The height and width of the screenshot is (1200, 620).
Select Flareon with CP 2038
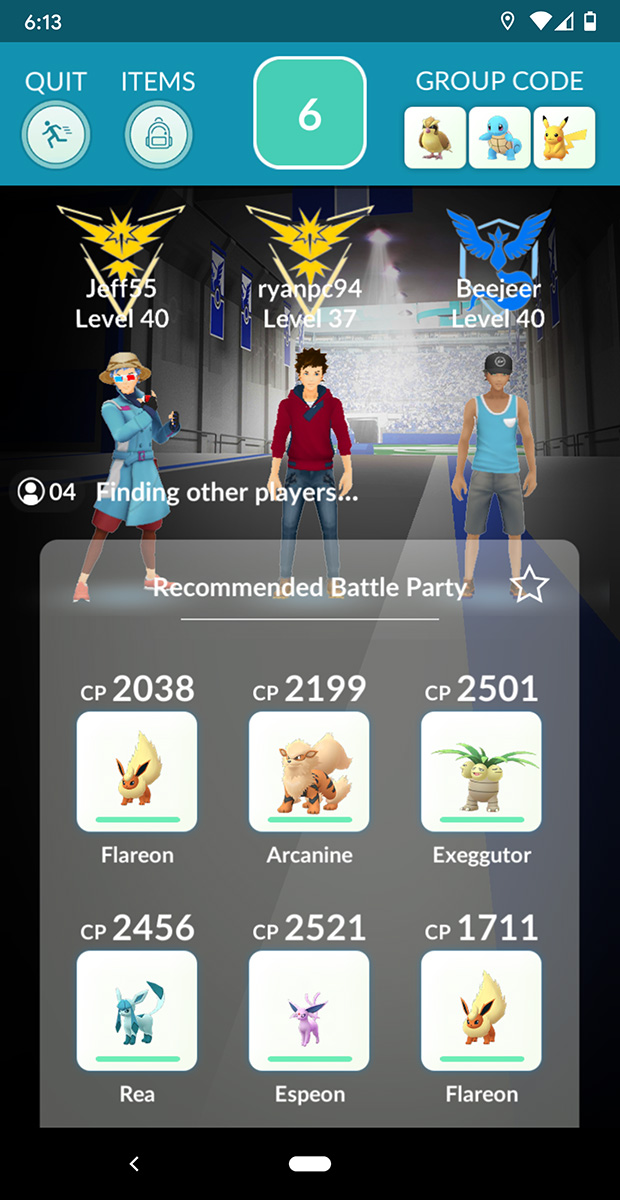click(137, 771)
